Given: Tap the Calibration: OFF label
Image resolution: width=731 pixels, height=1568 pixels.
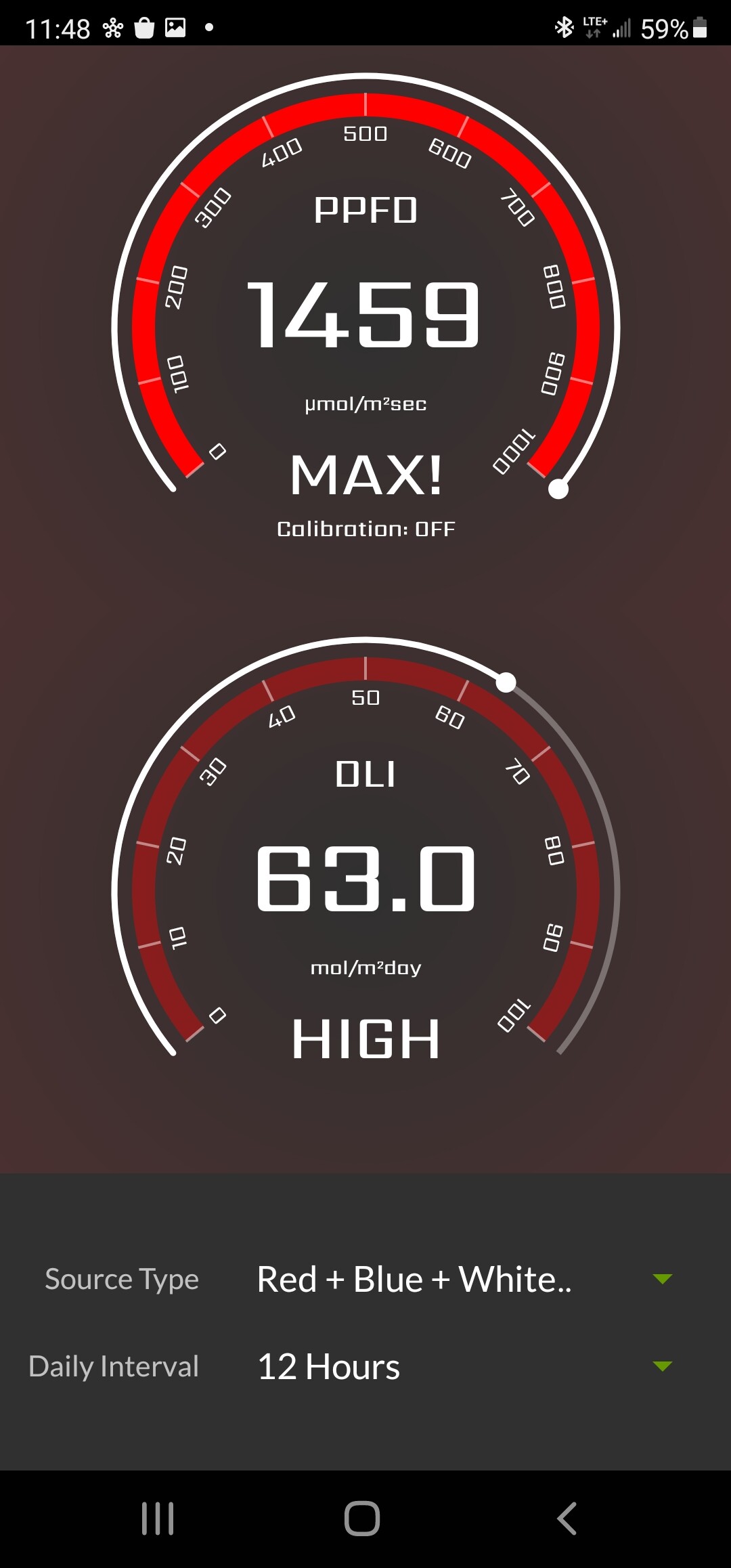Looking at the screenshot, I should 366,529.
